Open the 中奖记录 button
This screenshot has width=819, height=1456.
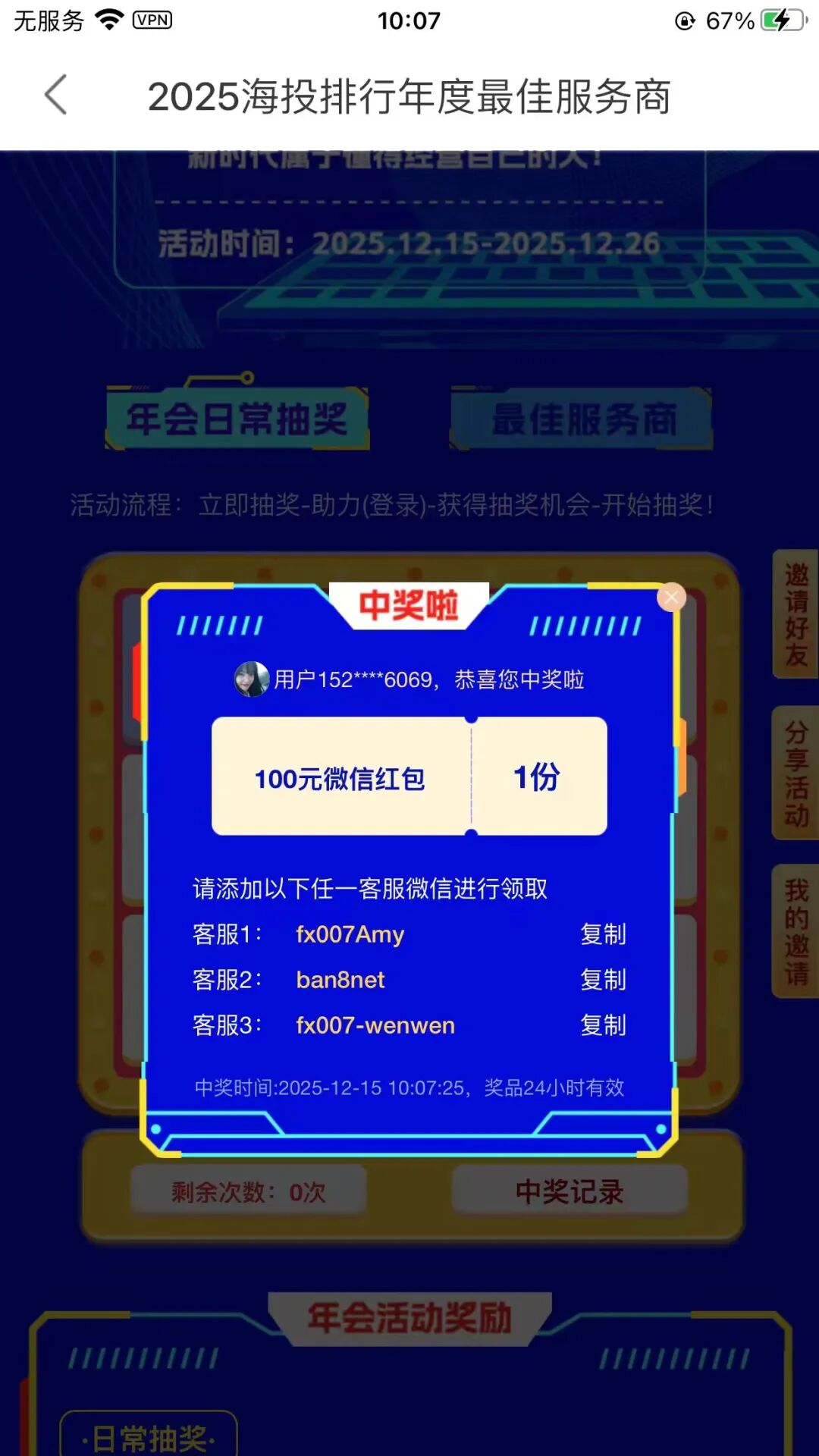point(570,1191)
